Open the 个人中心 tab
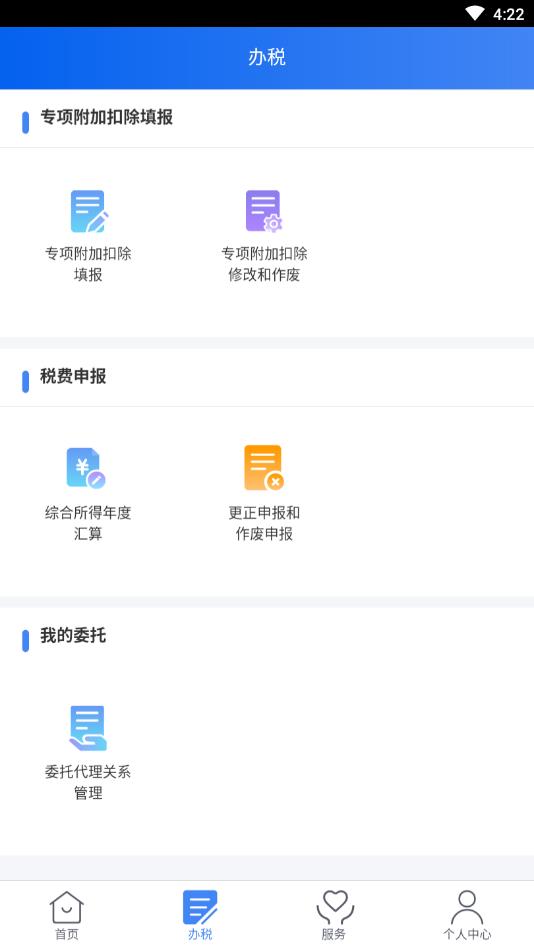Viewport: 534px width, 949px height. coord(467,915)
